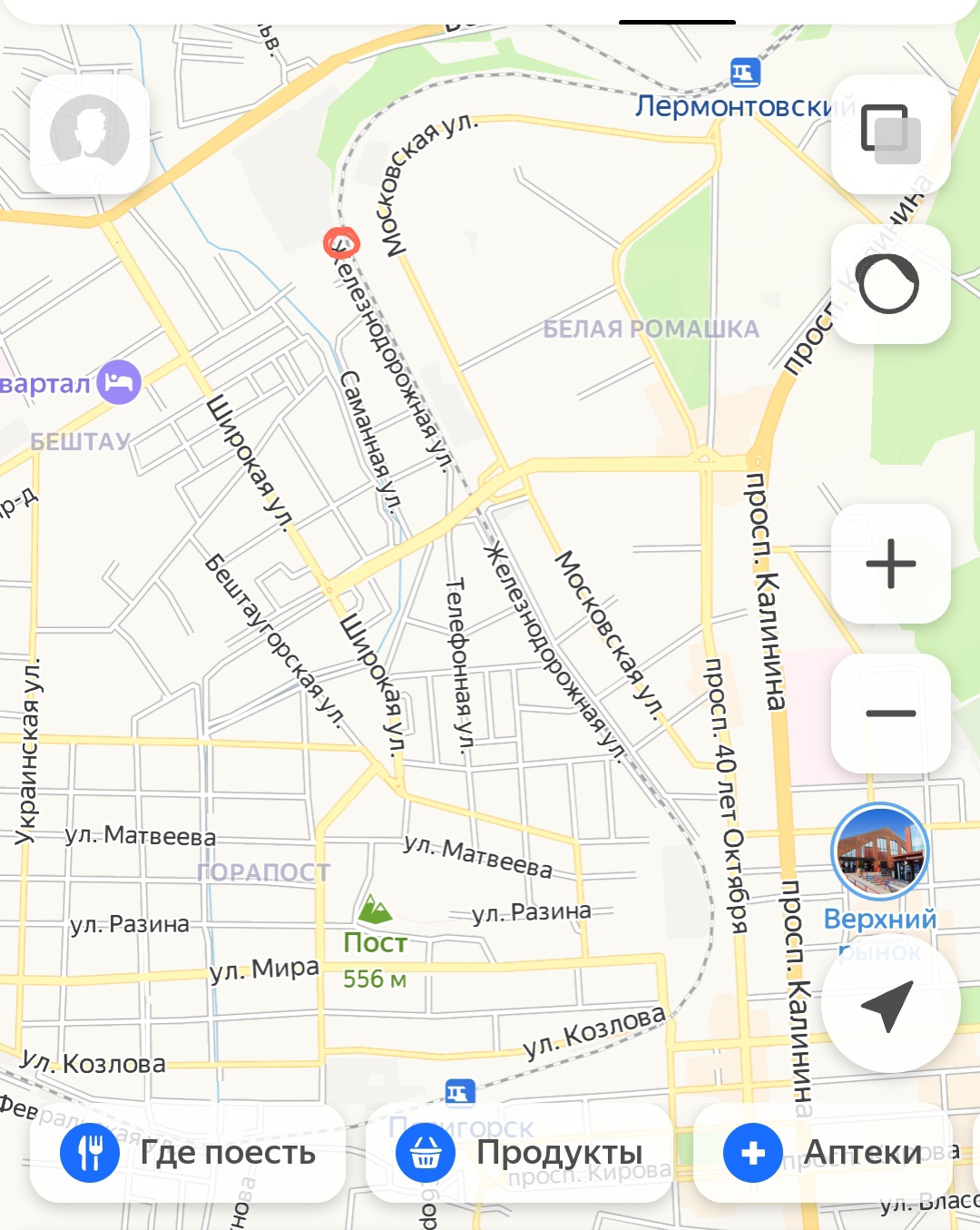Open the Квартал hotel marker
The width and height of the screenshot is (980, 1230).
pyautogui.click(x=119, y=382)
